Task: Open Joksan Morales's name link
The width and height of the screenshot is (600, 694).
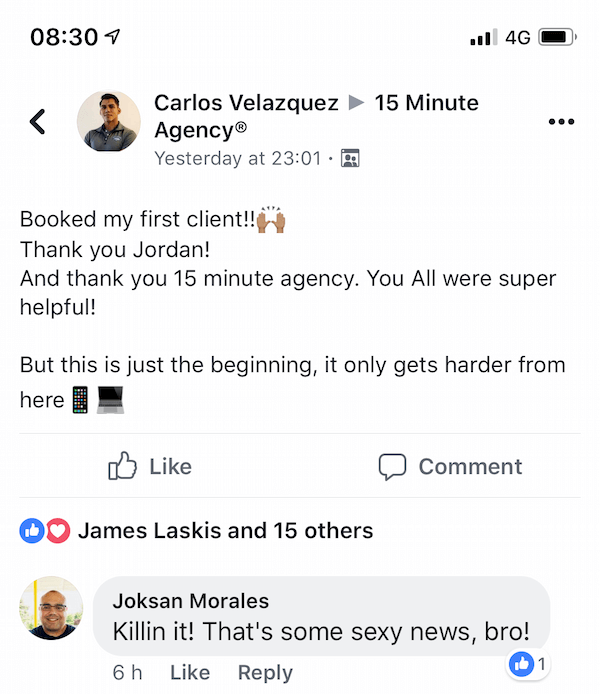Action: 191,601
